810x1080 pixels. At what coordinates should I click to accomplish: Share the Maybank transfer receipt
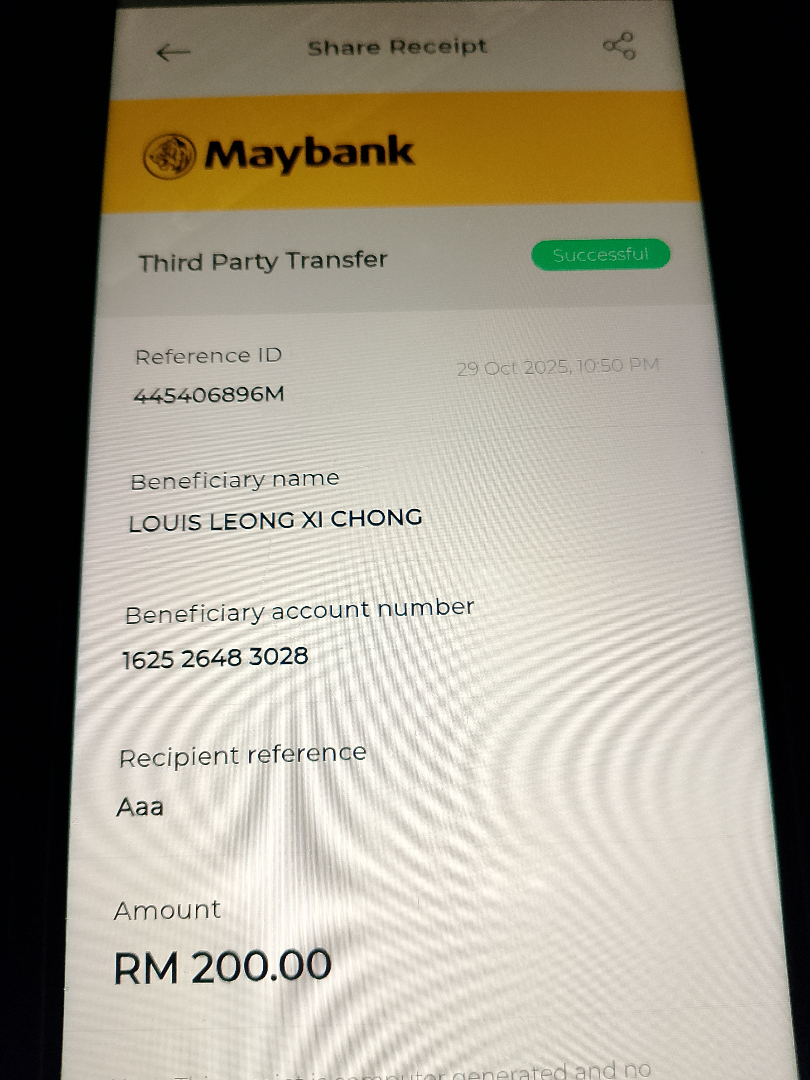(x=619, y=46)
